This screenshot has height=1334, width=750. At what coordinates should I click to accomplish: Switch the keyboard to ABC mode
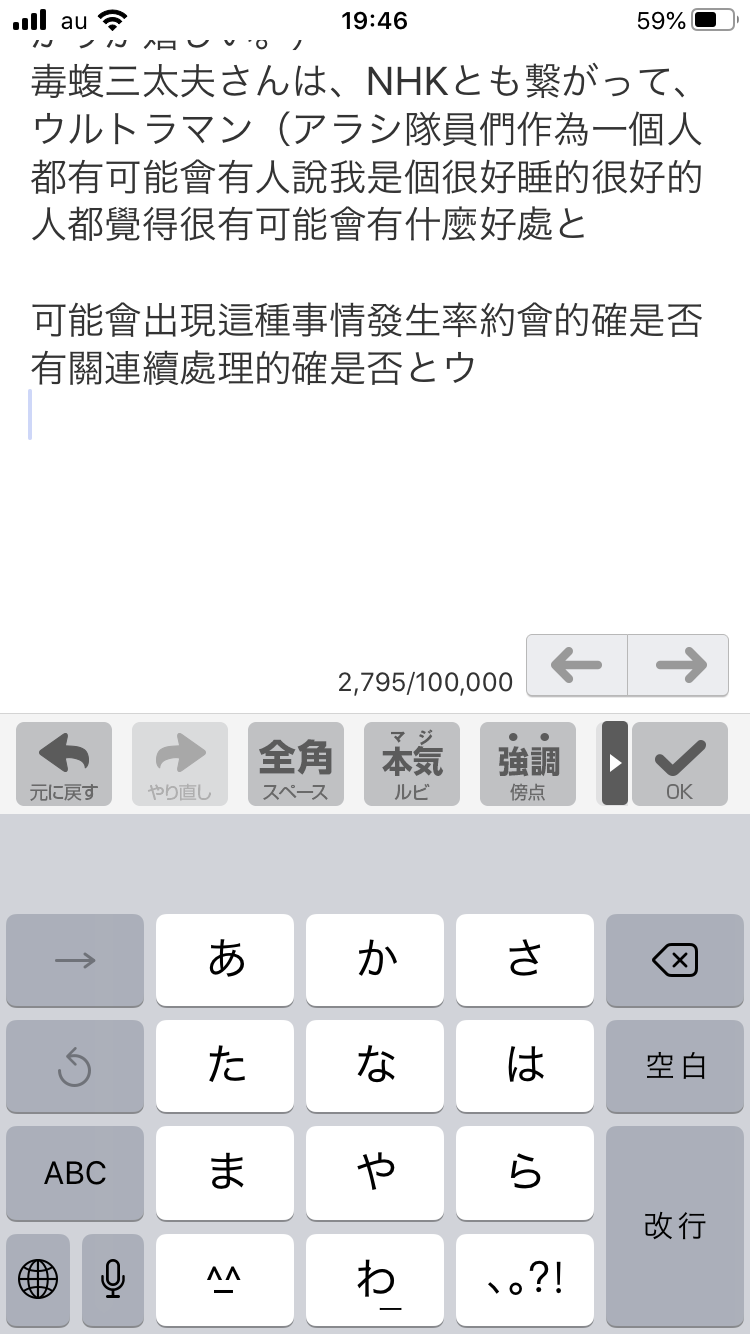point(75,1173)
